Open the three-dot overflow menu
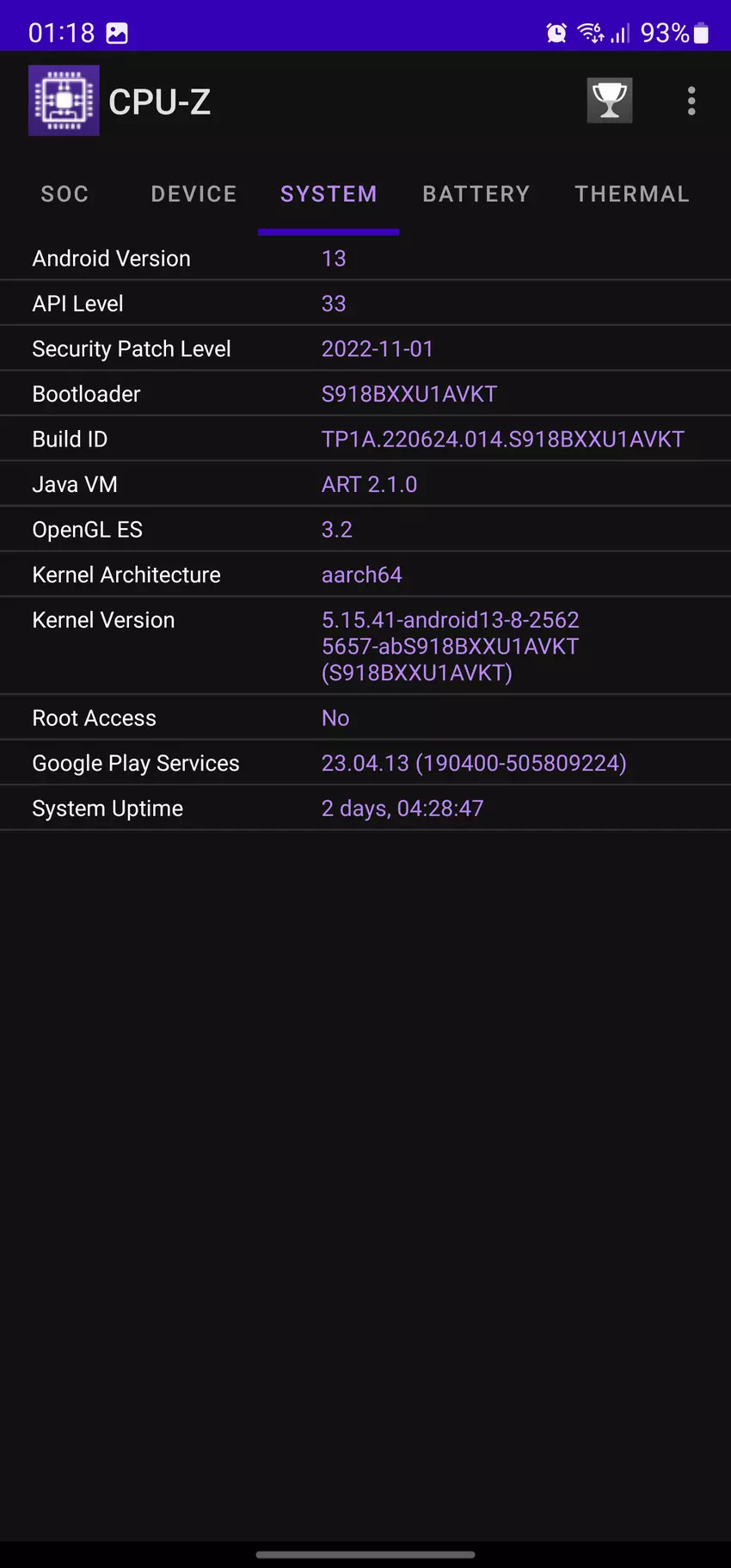Image resolution: width=731 pixels, height=1568 pixels. (691, 101)
